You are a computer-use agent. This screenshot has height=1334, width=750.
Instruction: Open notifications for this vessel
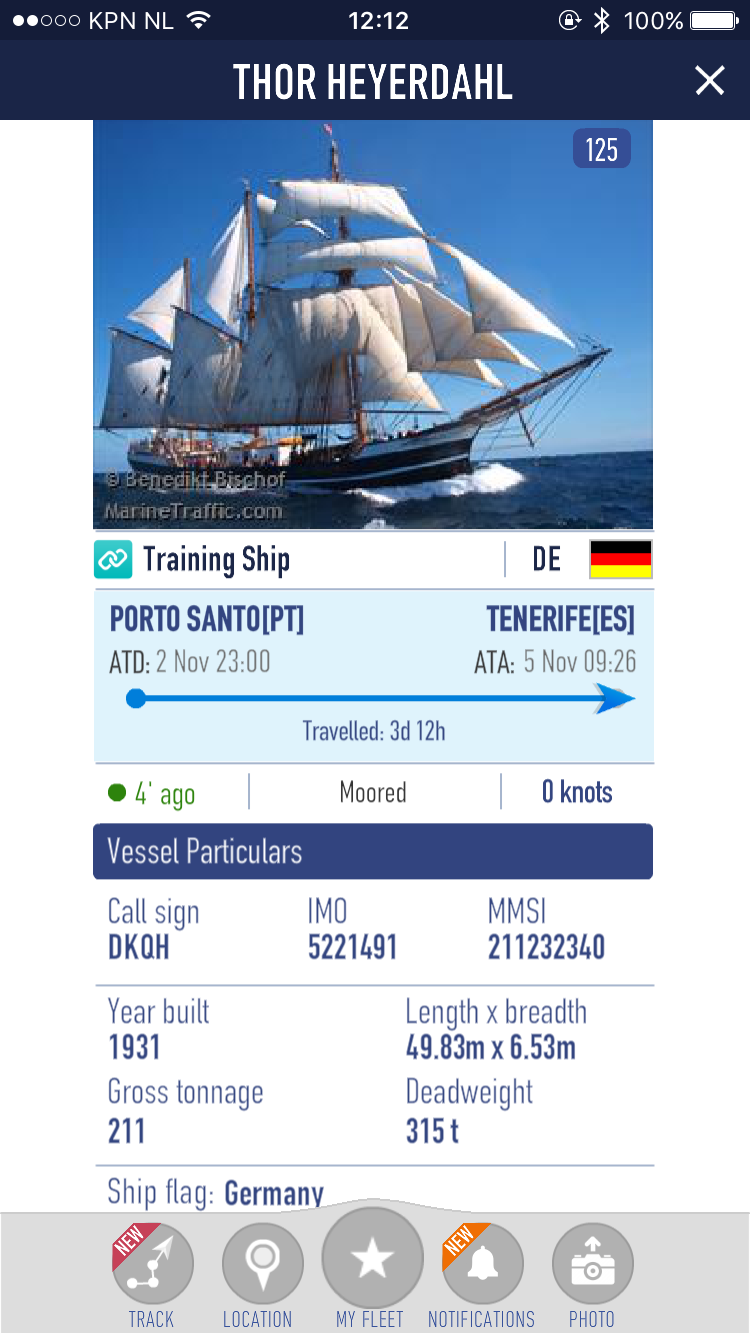click(482, 1265)
